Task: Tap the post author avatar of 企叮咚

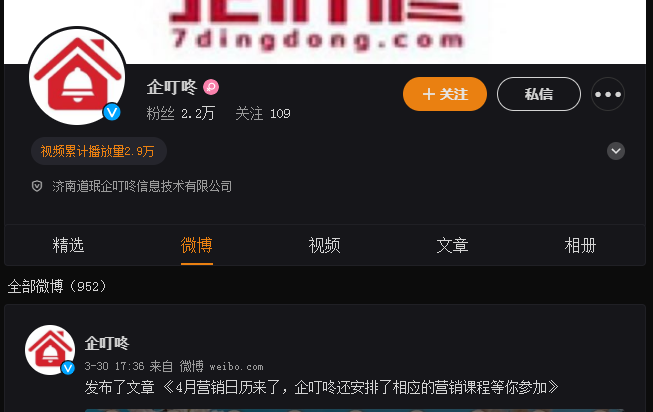Action: pos(50,350)
